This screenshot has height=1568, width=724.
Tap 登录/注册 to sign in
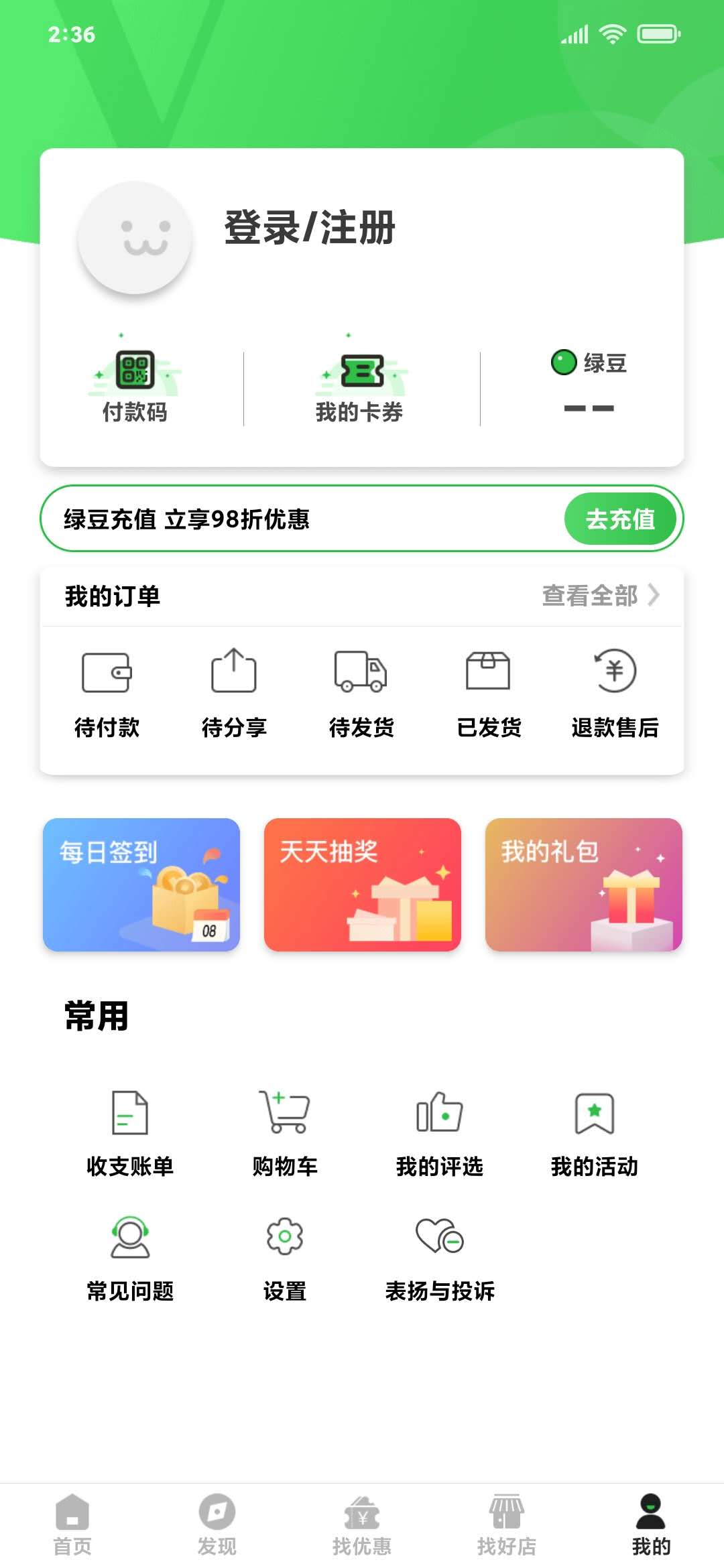(310, 228)
